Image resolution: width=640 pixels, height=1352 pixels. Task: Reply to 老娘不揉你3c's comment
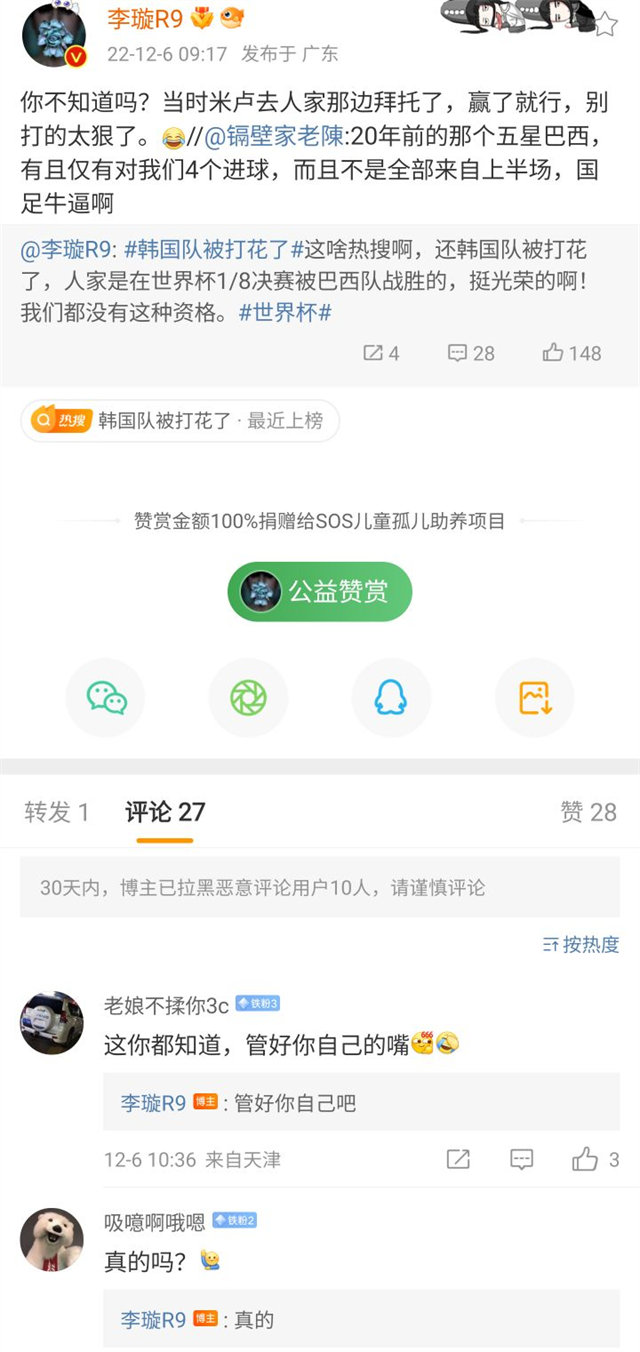pos(522,1160)
